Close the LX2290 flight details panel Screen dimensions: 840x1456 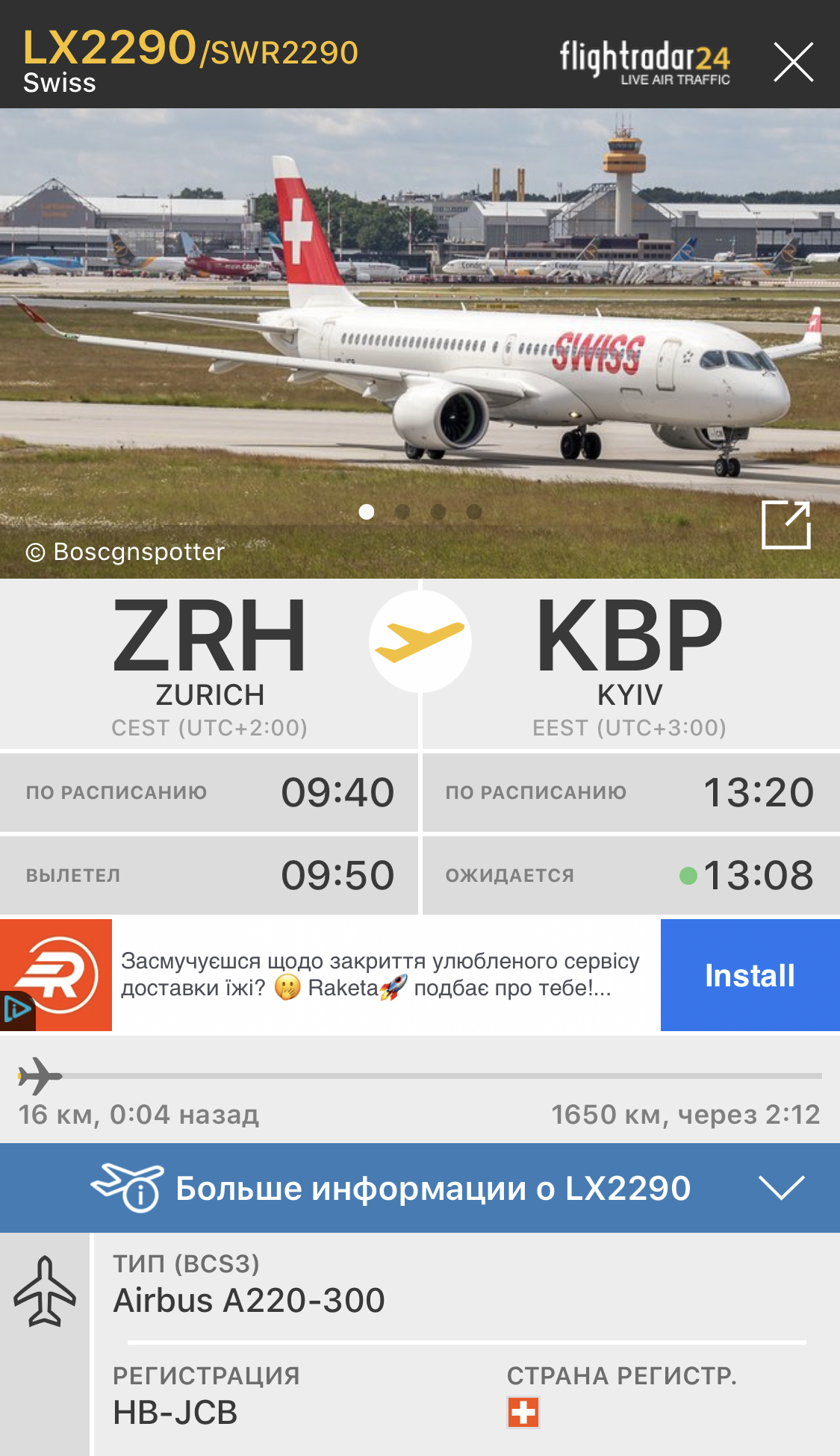pos(793,61)
